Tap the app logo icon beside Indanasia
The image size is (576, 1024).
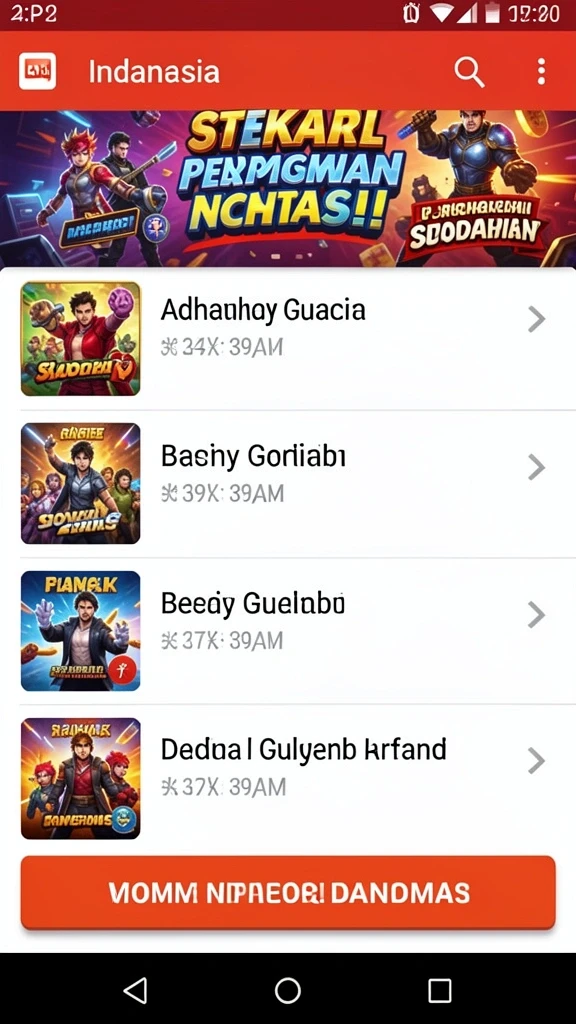tap(37, 71)
